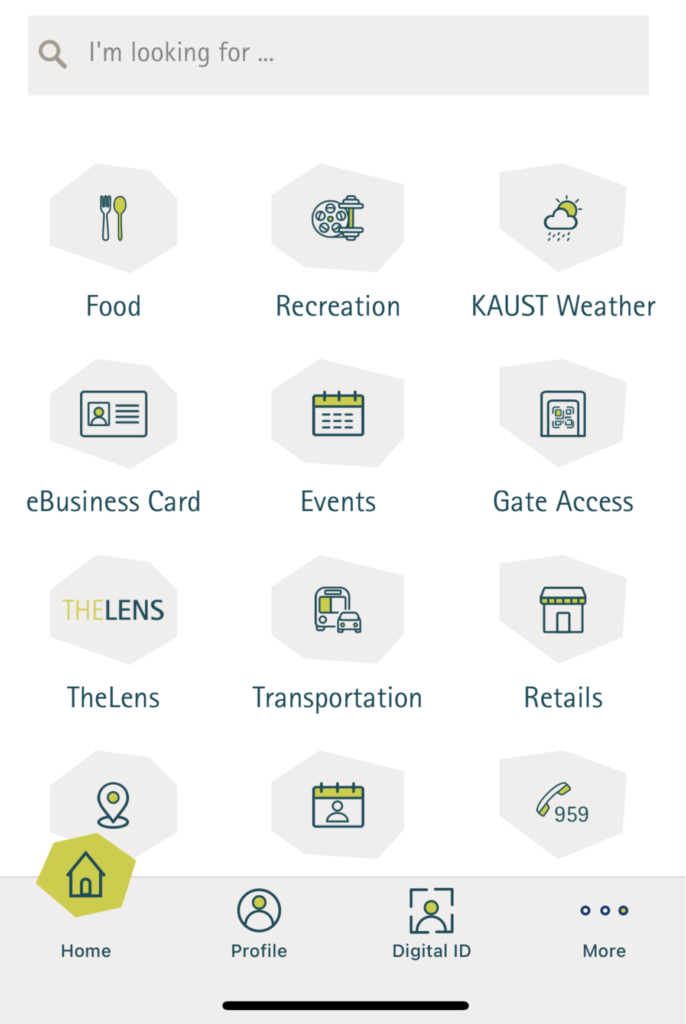
Task: Tap the "I'm looking for" search field
Action: pos(340,54)
